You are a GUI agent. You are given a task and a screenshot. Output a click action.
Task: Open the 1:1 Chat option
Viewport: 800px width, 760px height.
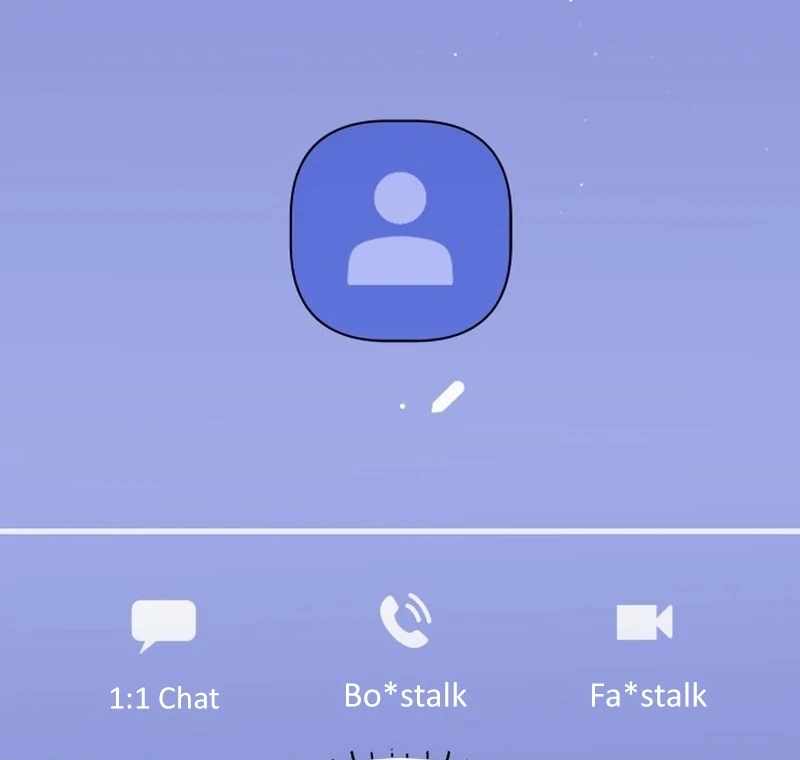click(164, 655)
